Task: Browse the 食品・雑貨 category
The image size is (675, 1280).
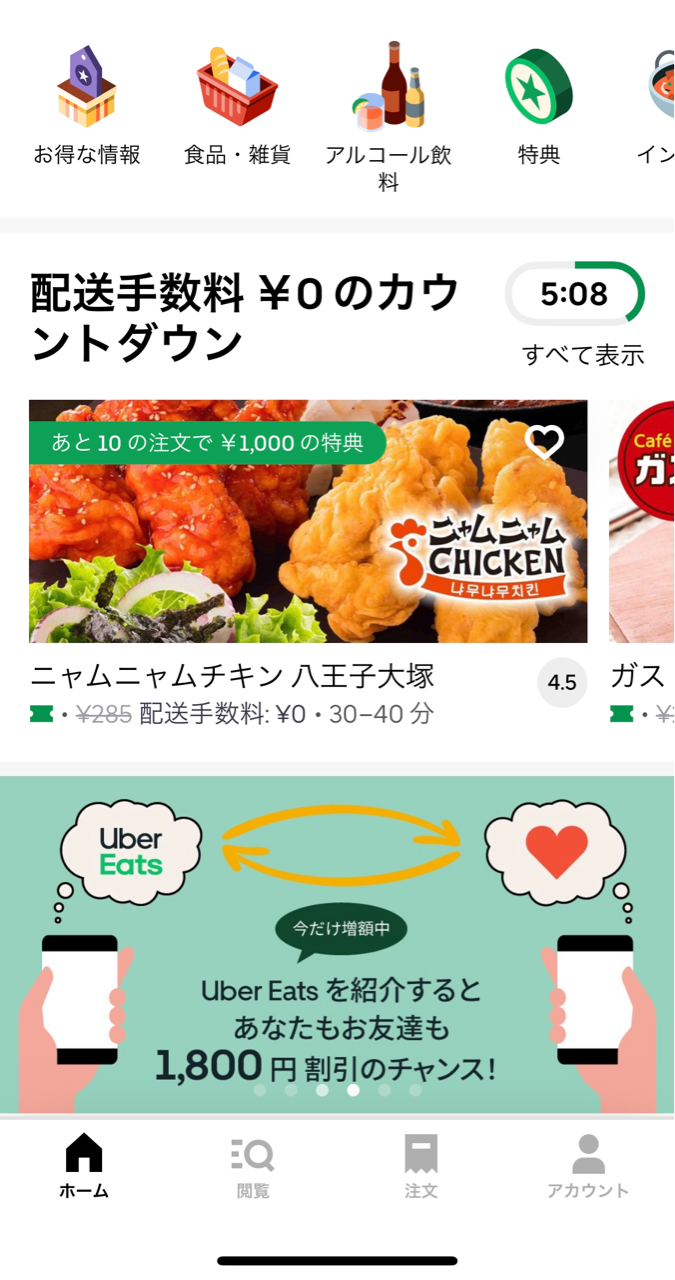Action: point(237,106)
